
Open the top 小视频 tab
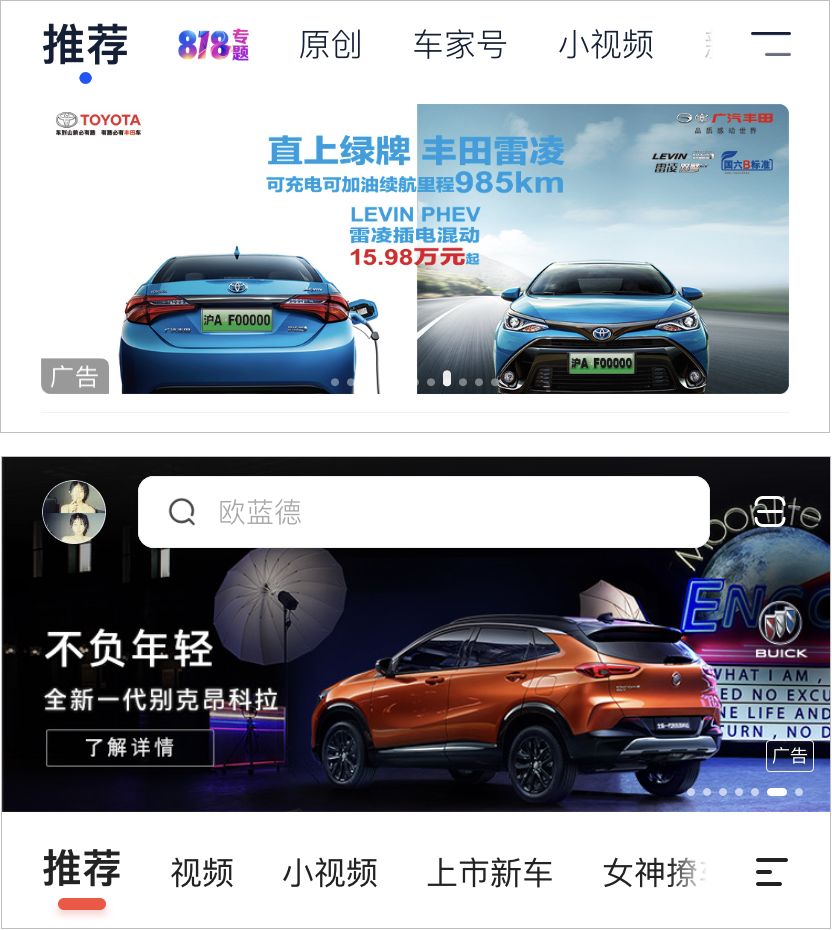click(606, 44)
